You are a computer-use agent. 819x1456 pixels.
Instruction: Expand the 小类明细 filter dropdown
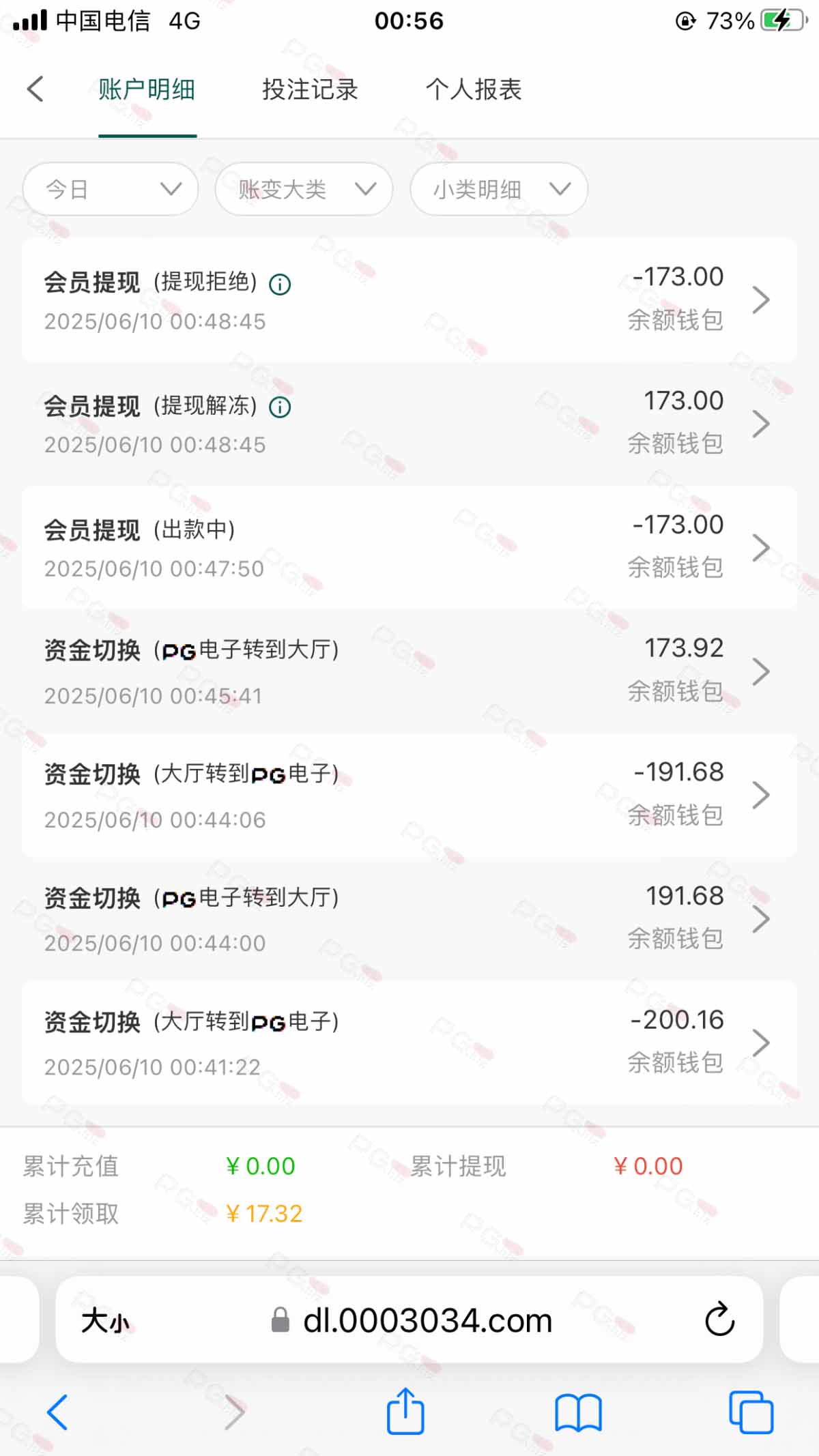[x=499, y=189]
